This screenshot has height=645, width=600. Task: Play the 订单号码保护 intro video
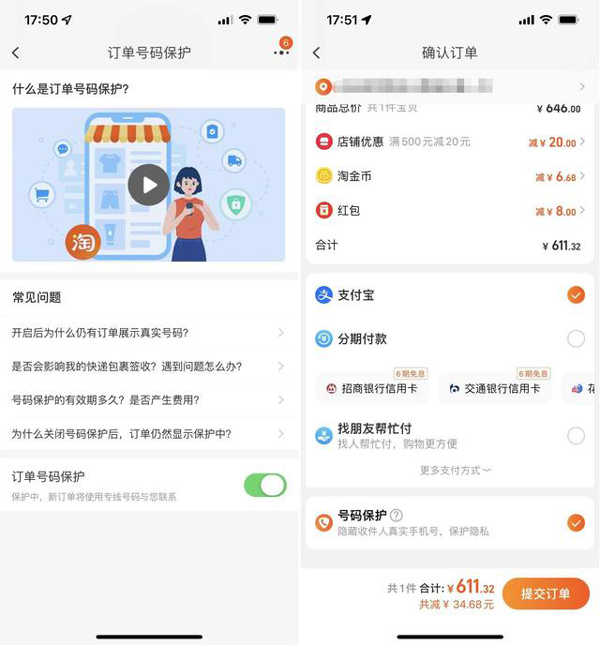pos(149,184)
